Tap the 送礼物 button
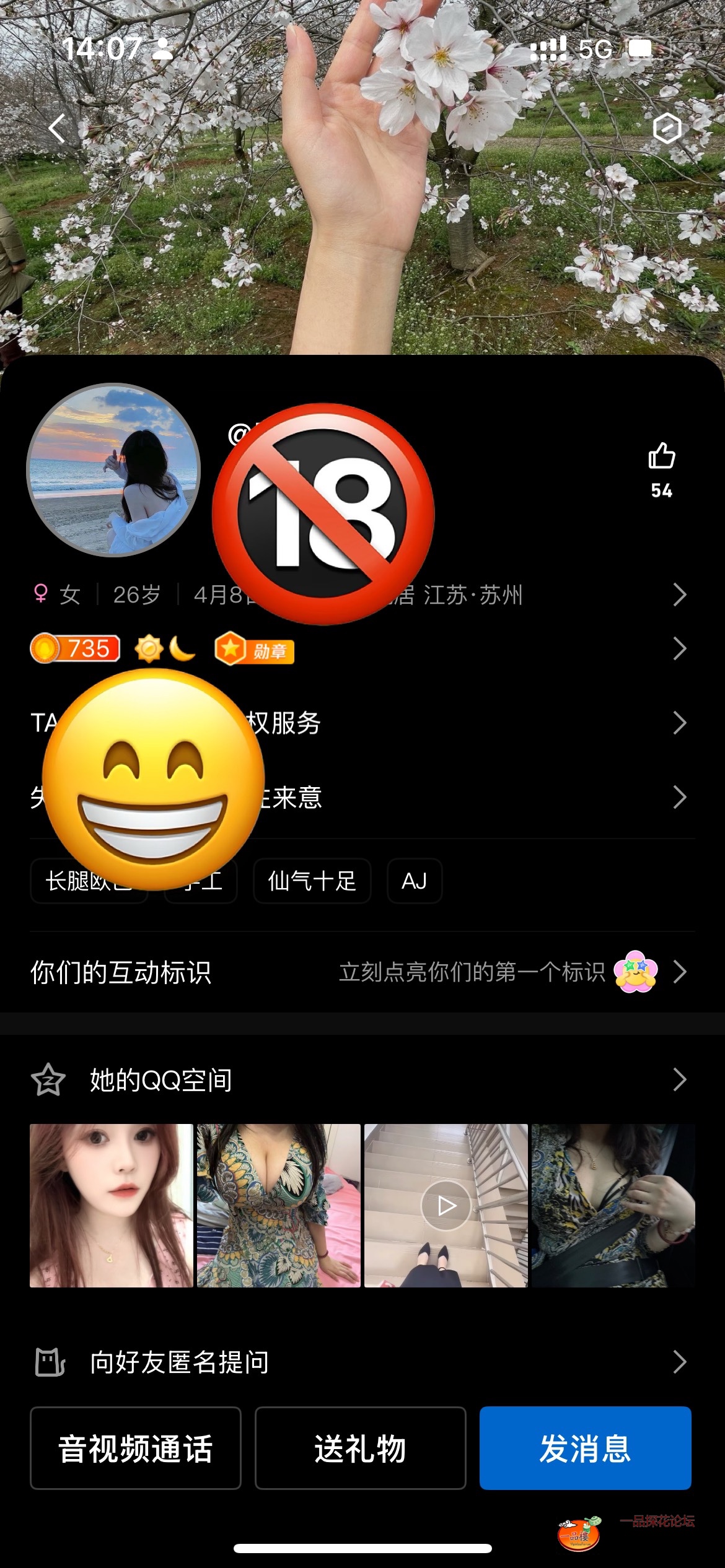Viewport: 725px width, 1568px height. coord(360,1448)
